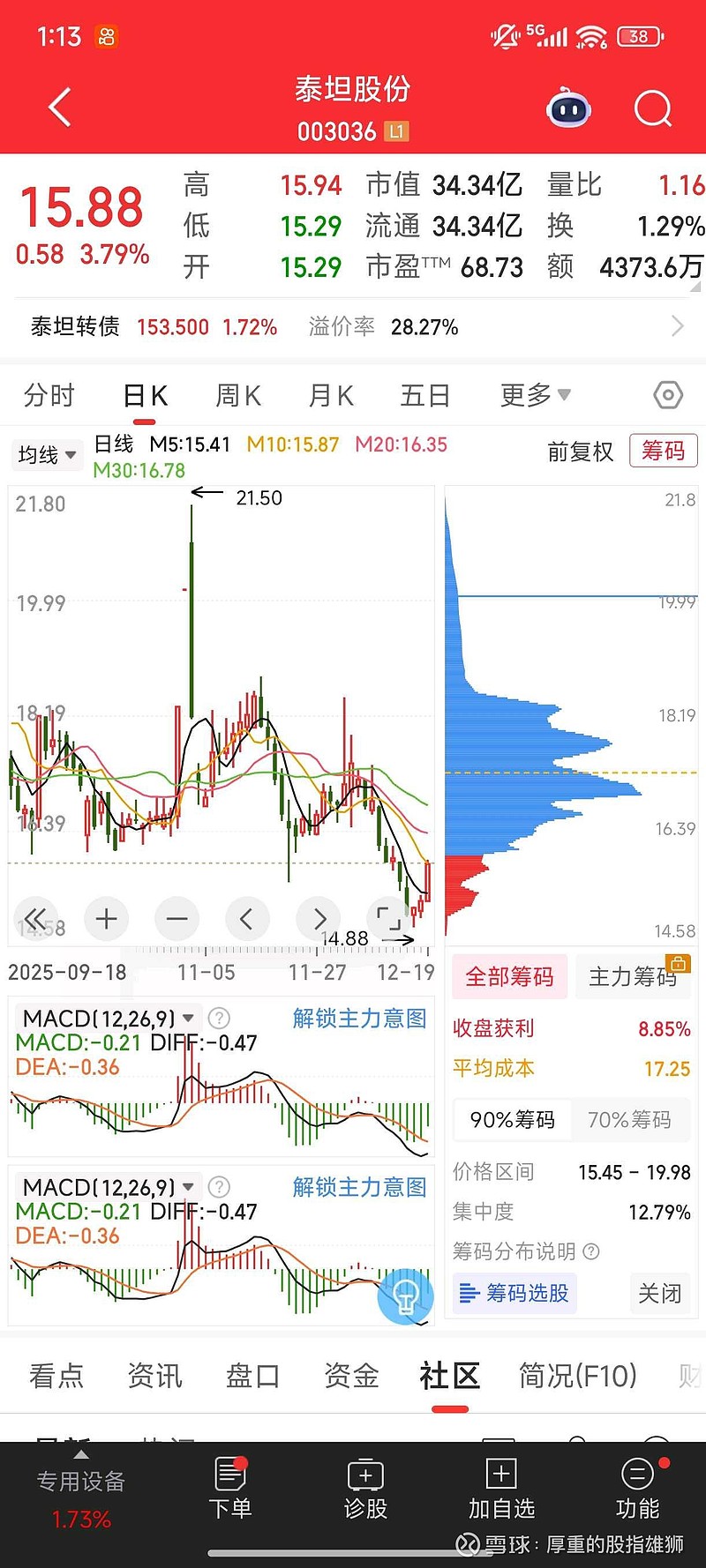The width and height of the screenshot is (706, 1568).
Task: Open the 均线 moving average dropdown
Action: pyautogui.click(x=47, y=455)
